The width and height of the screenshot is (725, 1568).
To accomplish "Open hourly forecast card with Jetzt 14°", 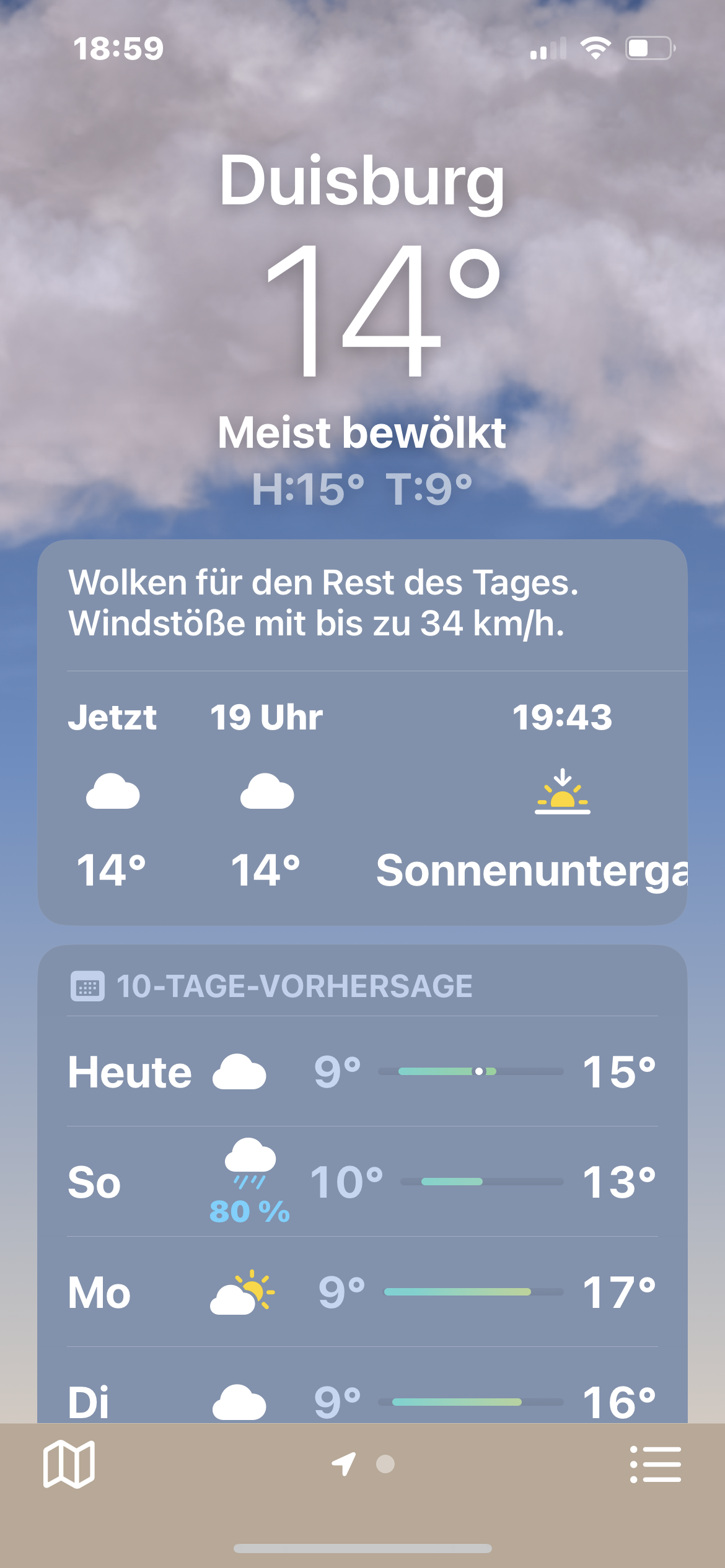I will coord(112,796).
